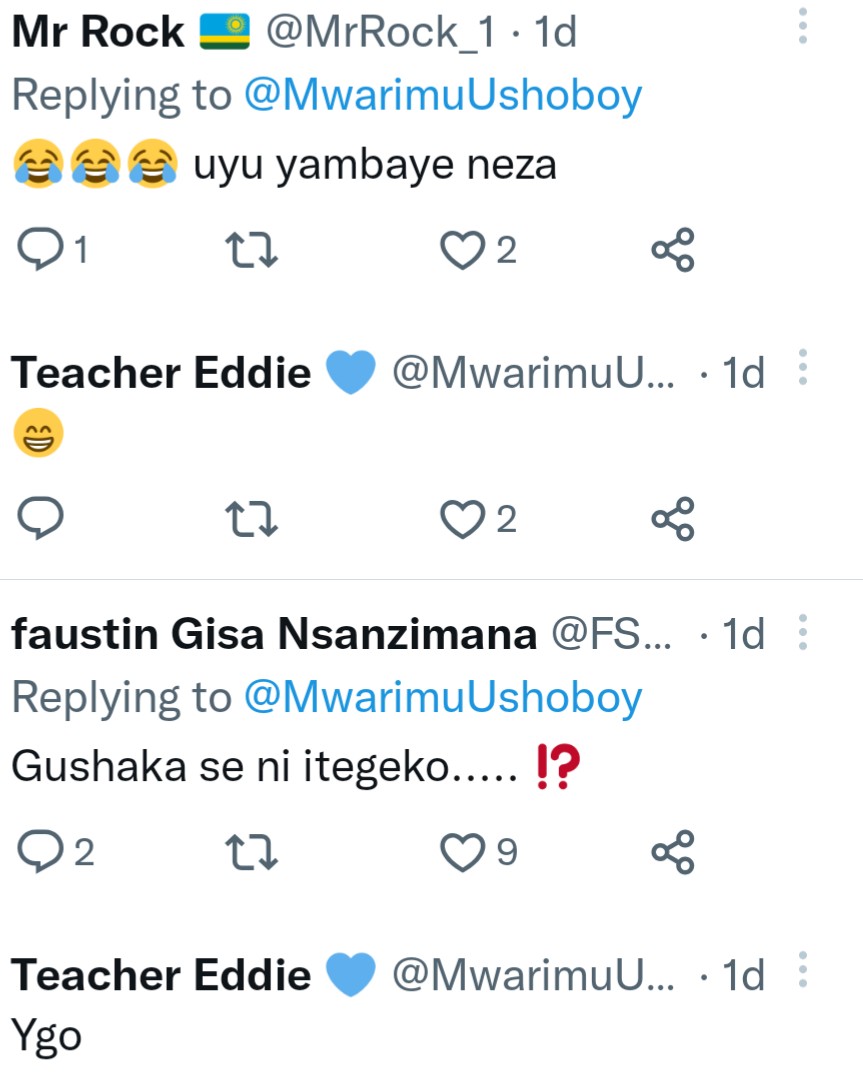Image resolution: width=863 pixels, height=1073 pixels.
Task: Like Mr Rock's tweet
Action: coord(462,250)
